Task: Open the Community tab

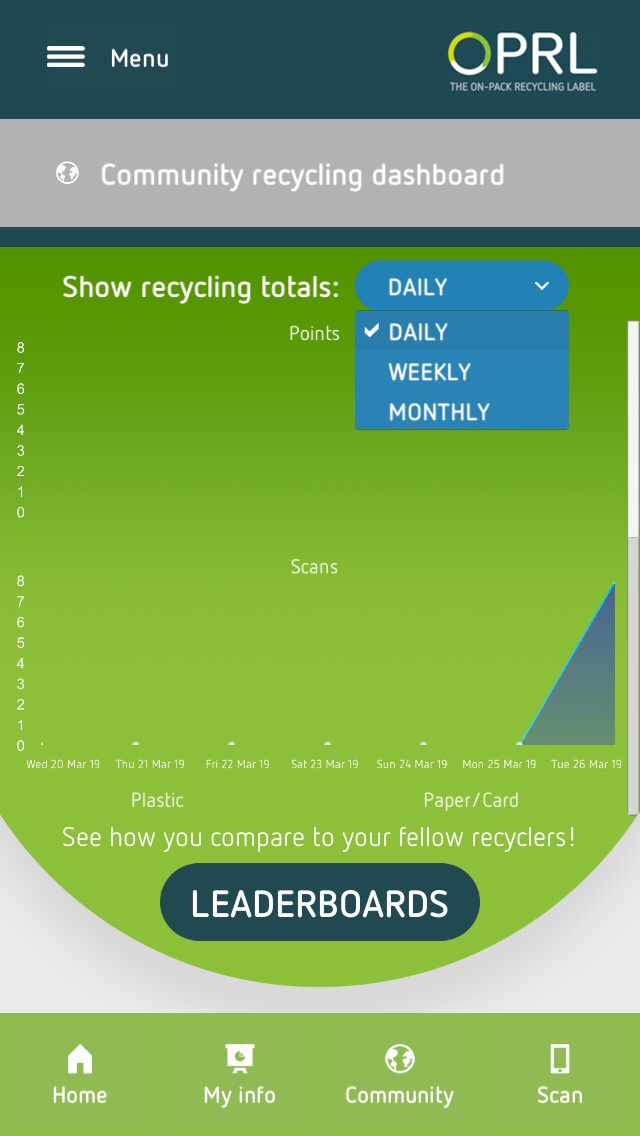Action: coord(399,1074)
